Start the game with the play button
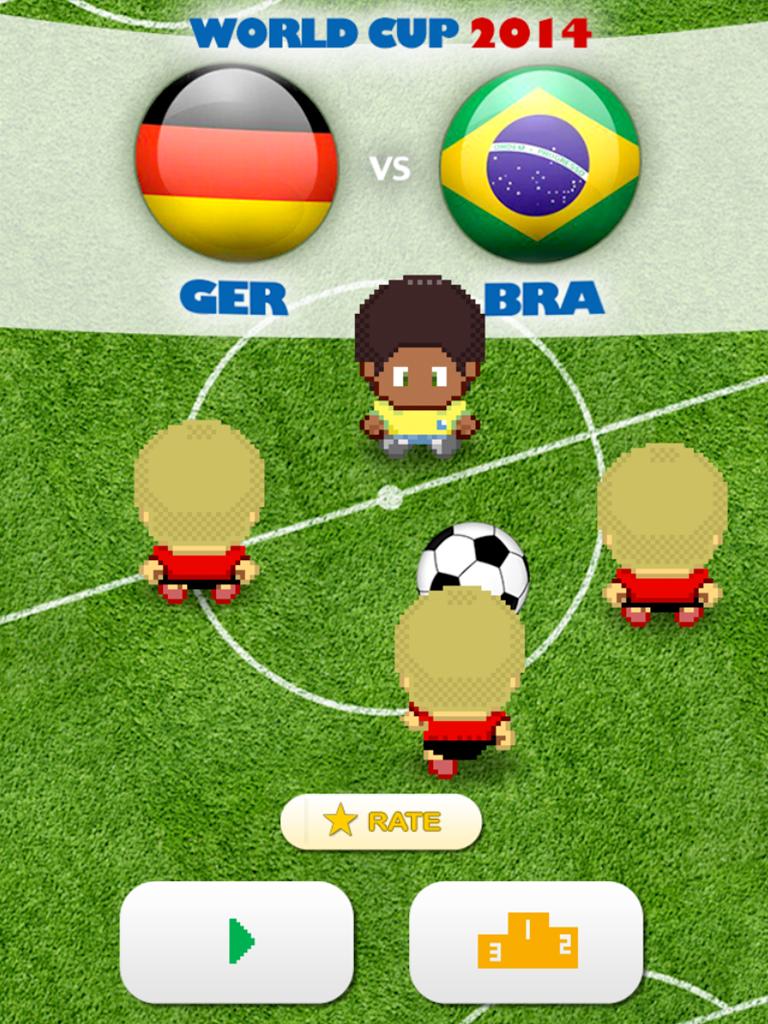 [236, 941]
